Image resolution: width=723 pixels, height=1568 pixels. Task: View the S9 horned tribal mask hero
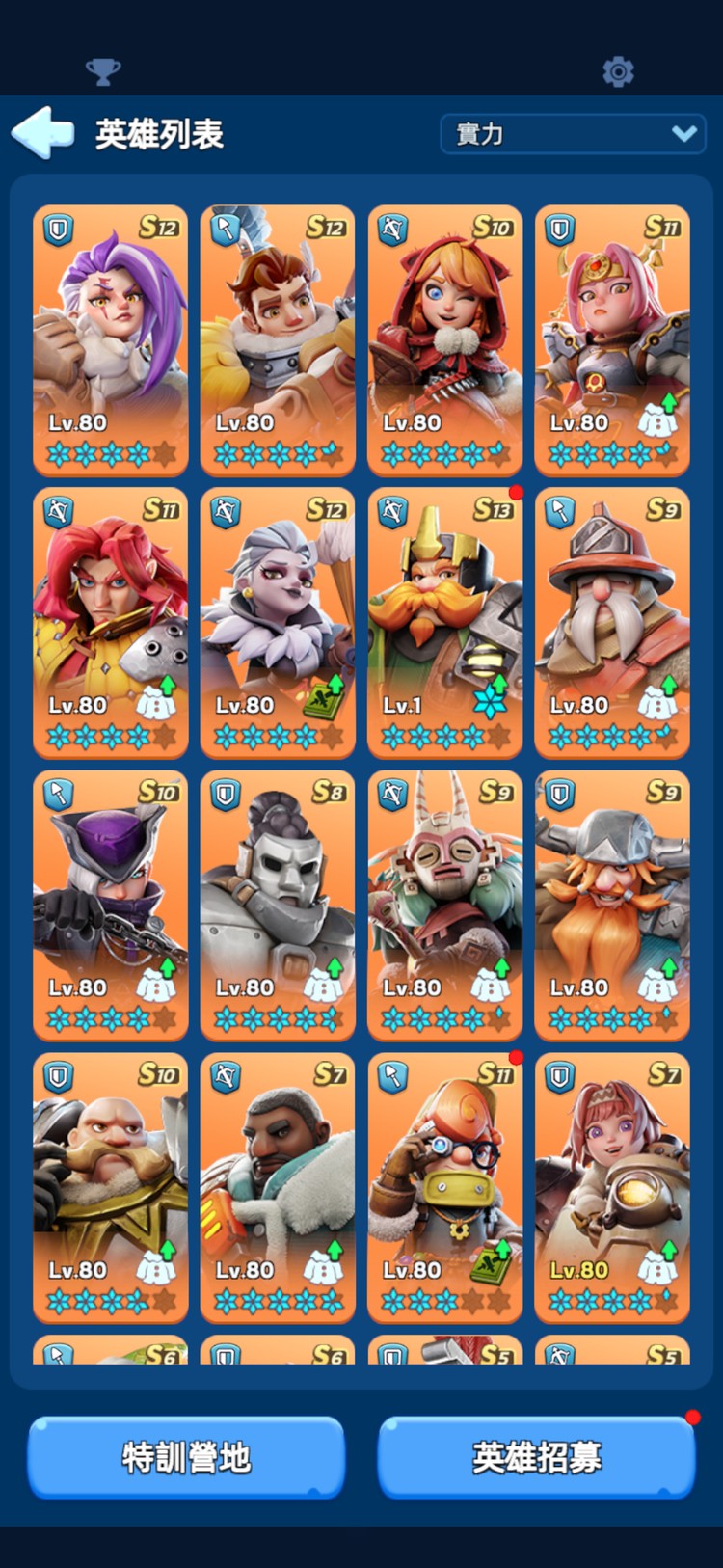tap(444, 905)
